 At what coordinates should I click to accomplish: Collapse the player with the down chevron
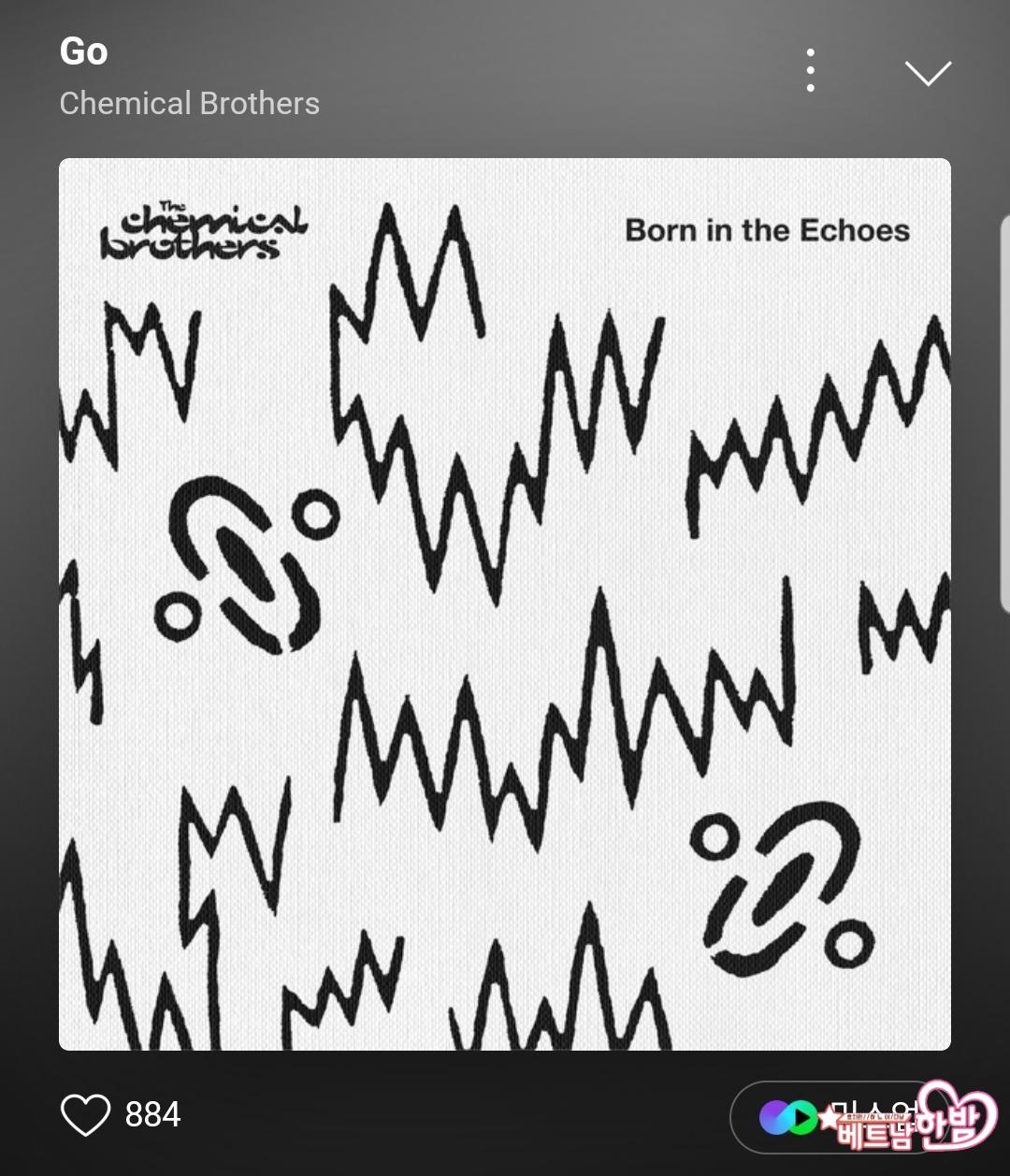[928, 73]
